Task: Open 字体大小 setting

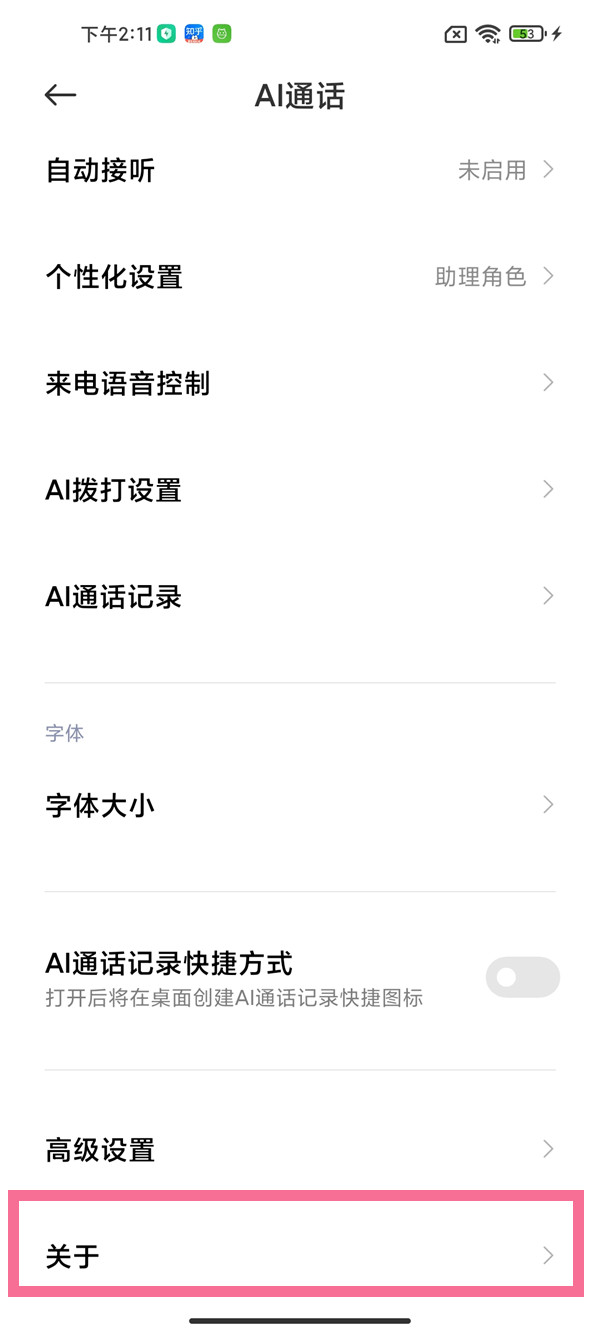Action: [x=300, y=805]
